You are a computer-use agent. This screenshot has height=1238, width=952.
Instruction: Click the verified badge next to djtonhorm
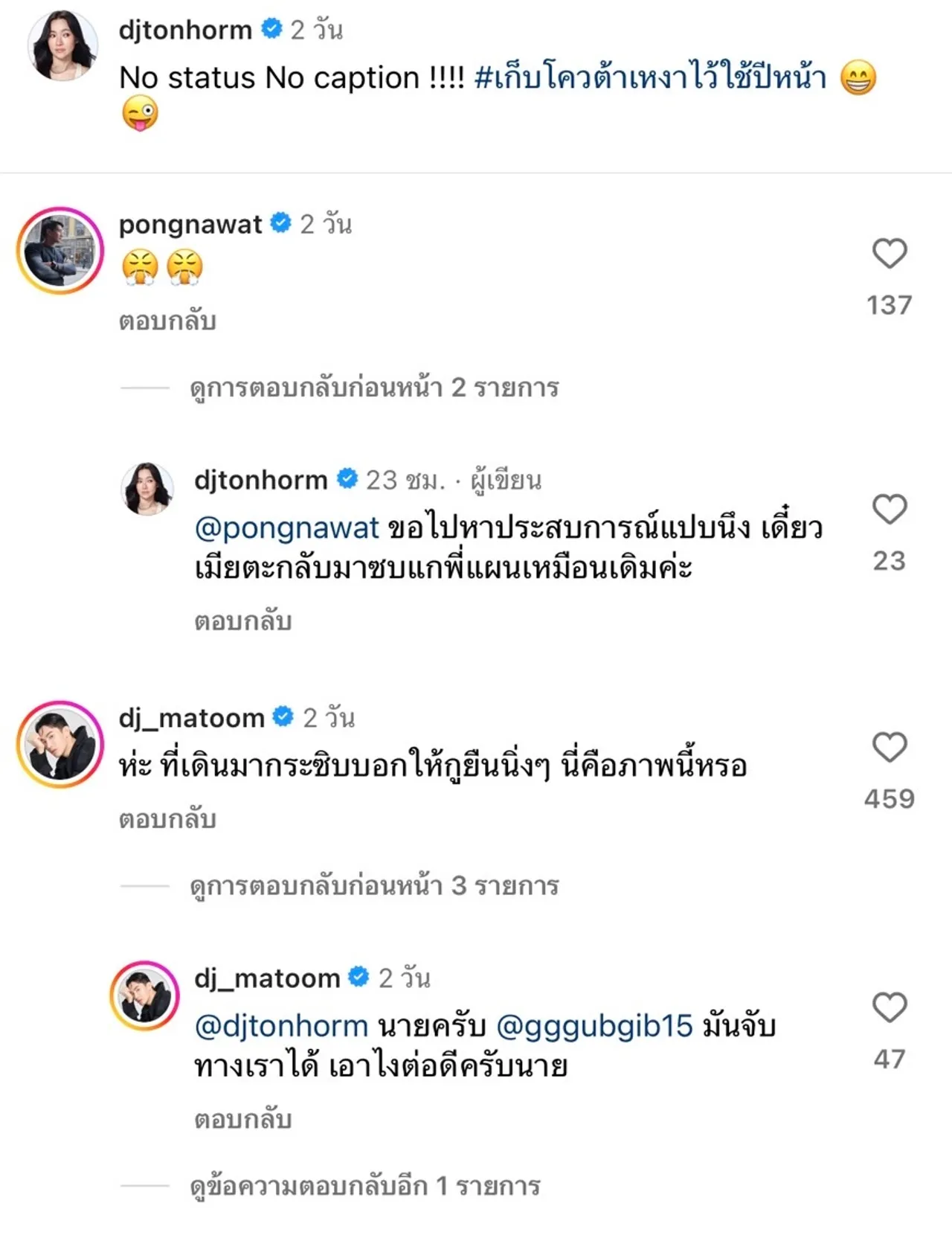click(x=270, y=28)
